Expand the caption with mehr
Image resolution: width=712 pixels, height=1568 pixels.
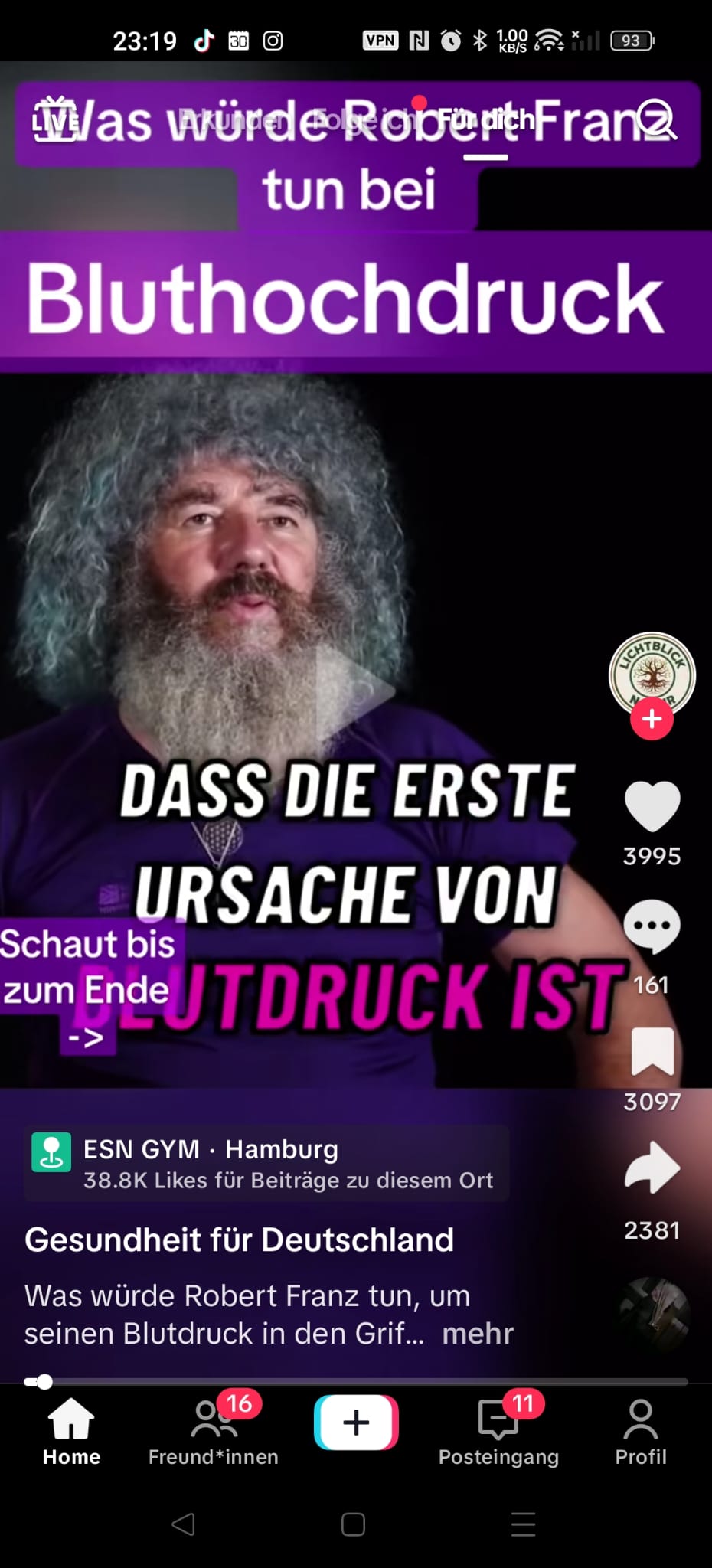click(x=478, y=1333)
